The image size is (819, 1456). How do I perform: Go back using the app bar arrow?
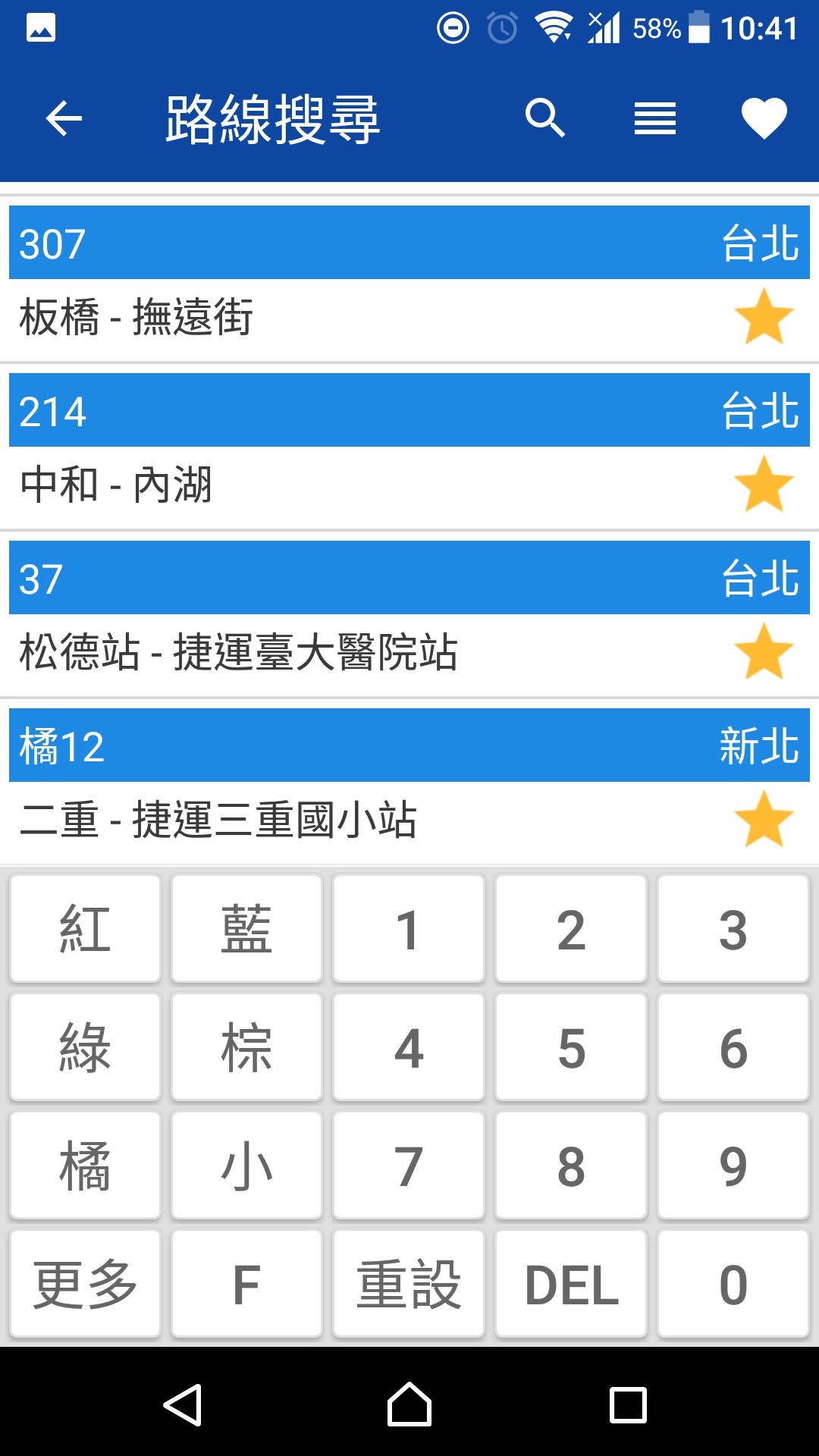pos(64,119)
